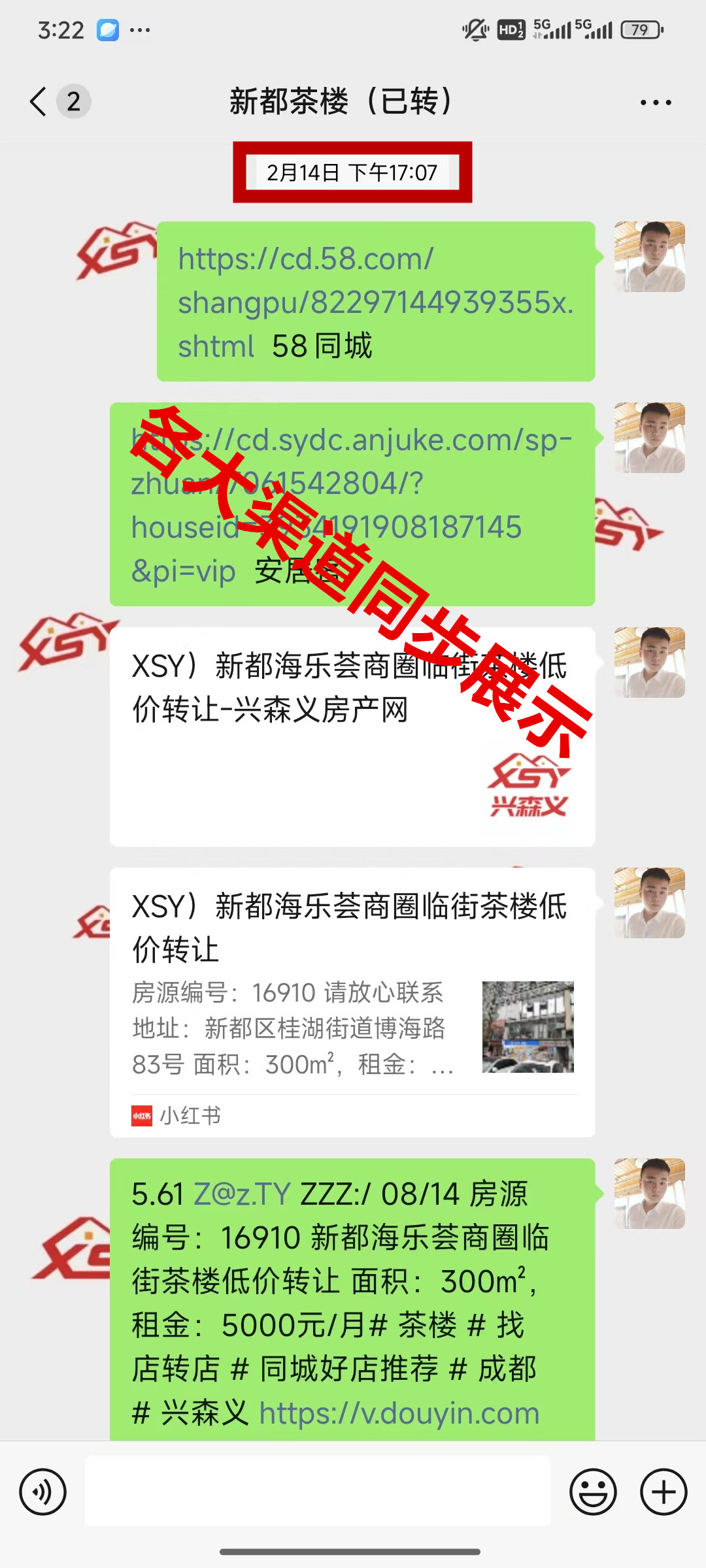706x1568 pixels.
Task: Open the emoji sticker panel
Action: (593, 1492)
